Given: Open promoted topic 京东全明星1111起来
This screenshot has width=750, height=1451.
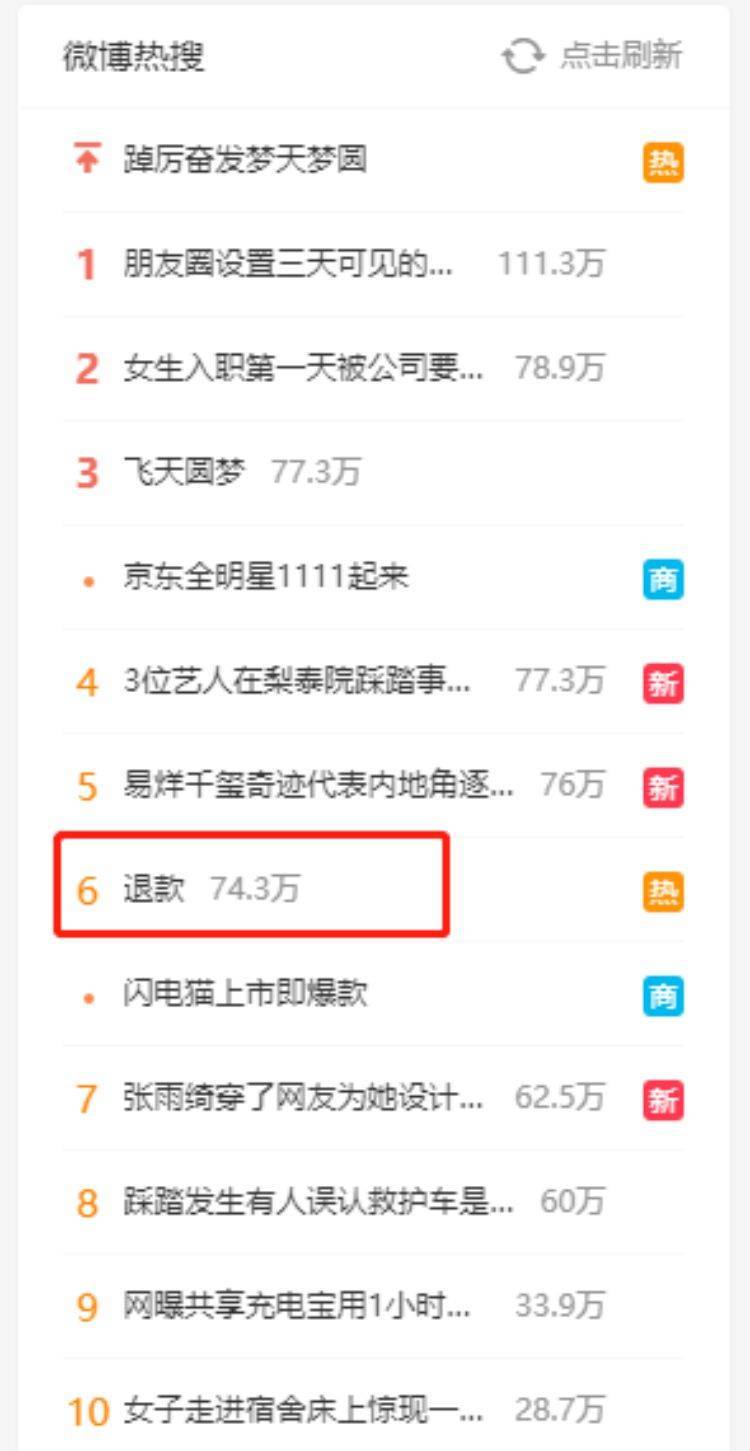Looking at the screenshot, I should pyautogui.click(x=266, y=577).
